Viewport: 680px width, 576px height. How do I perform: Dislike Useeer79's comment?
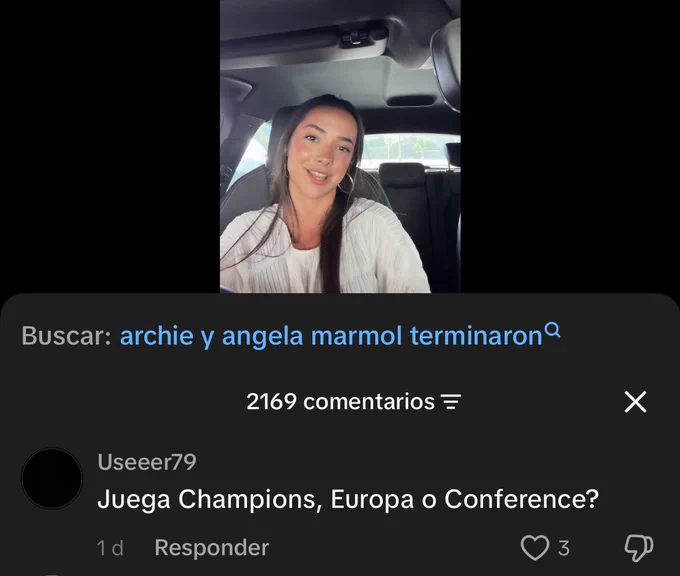(x=638, y=548)
